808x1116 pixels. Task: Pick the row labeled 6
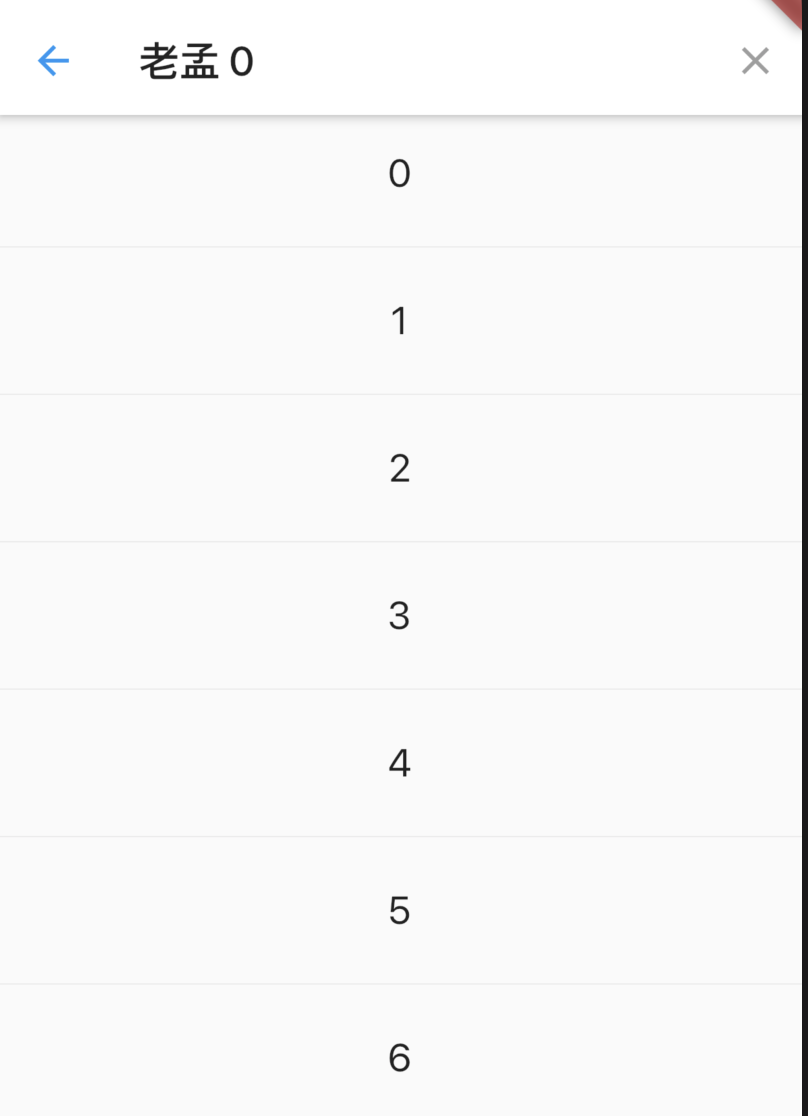click(399, 1057)
